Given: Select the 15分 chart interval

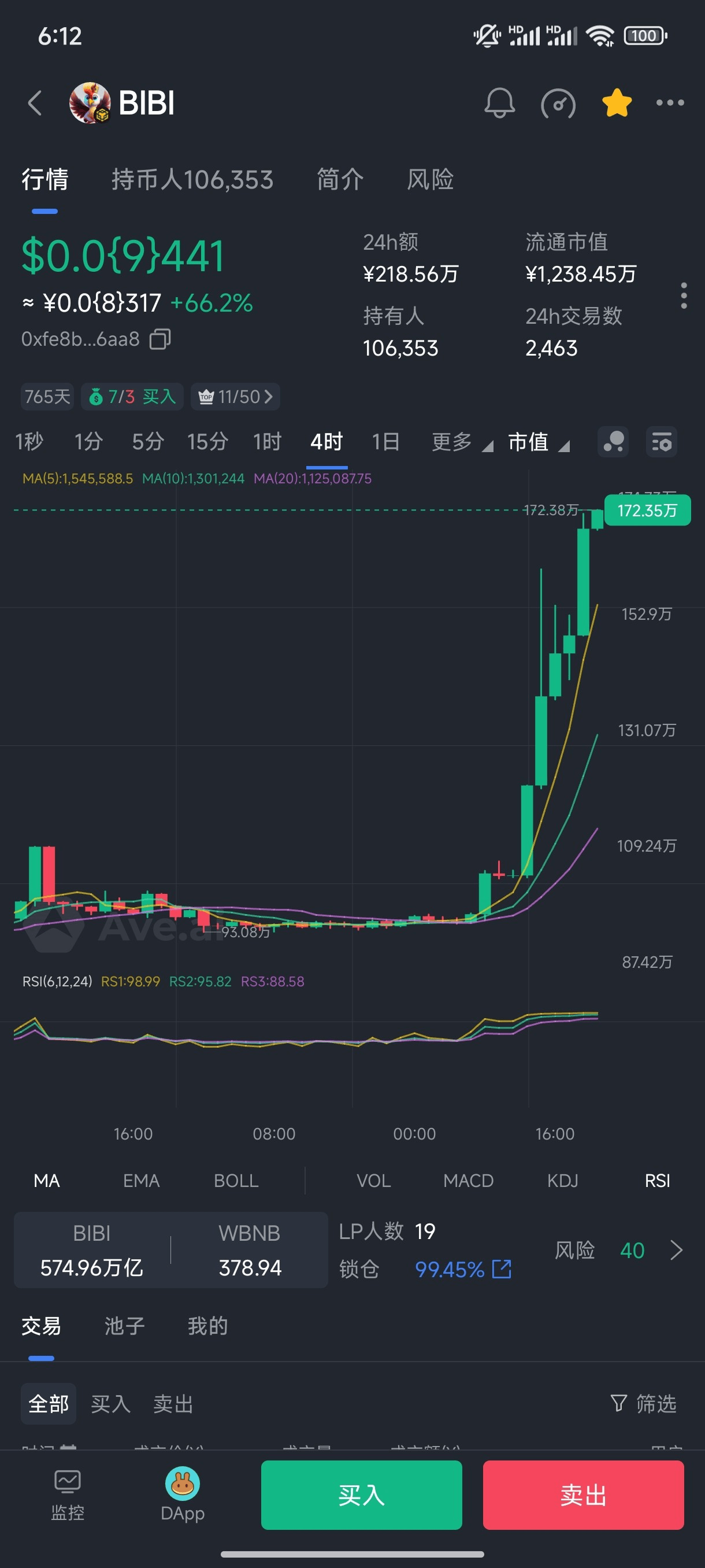Looking at the screenshot, I should tap(207, 441).
